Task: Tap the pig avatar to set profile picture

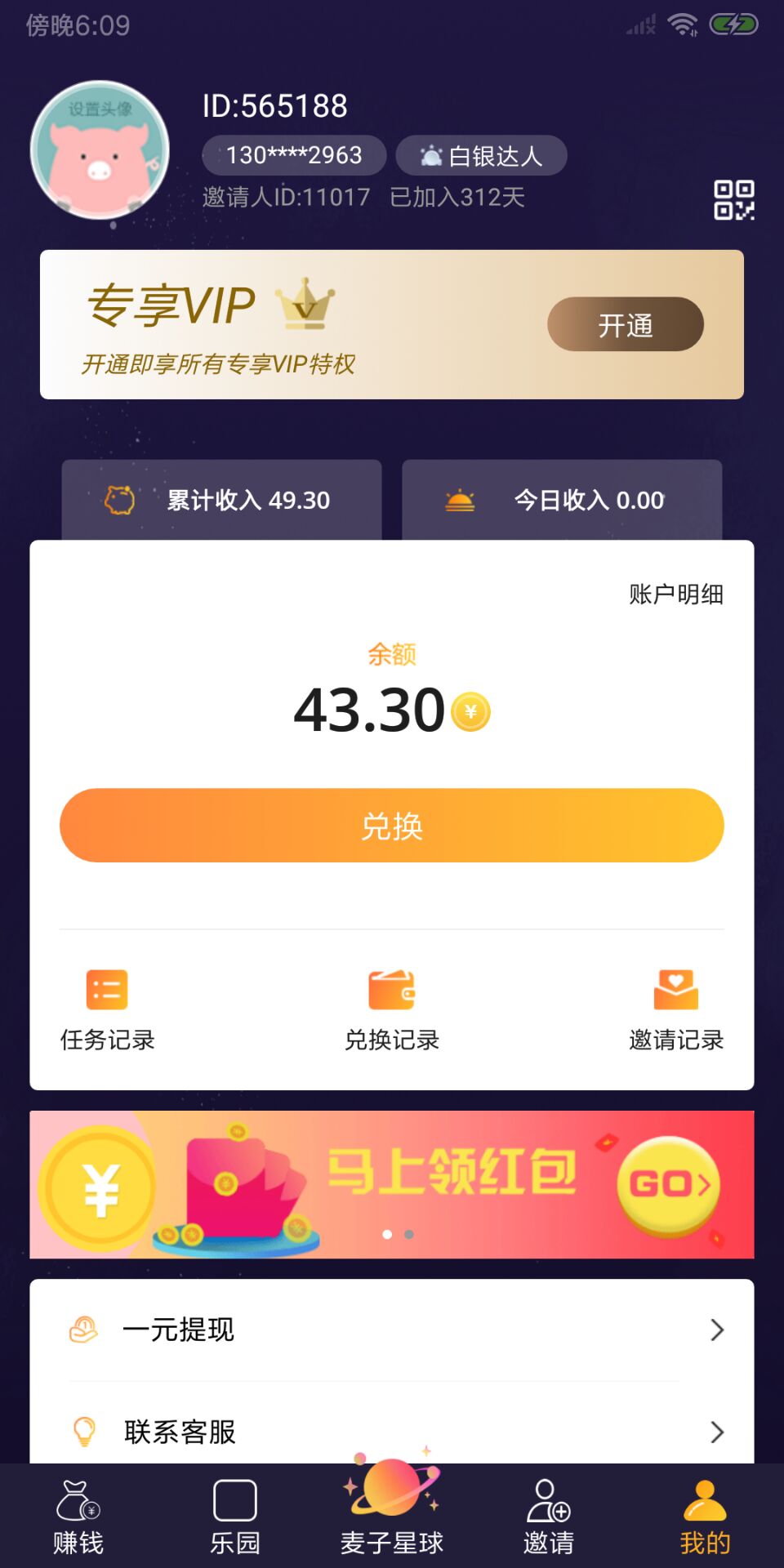Action: click(x=100, y=151)
